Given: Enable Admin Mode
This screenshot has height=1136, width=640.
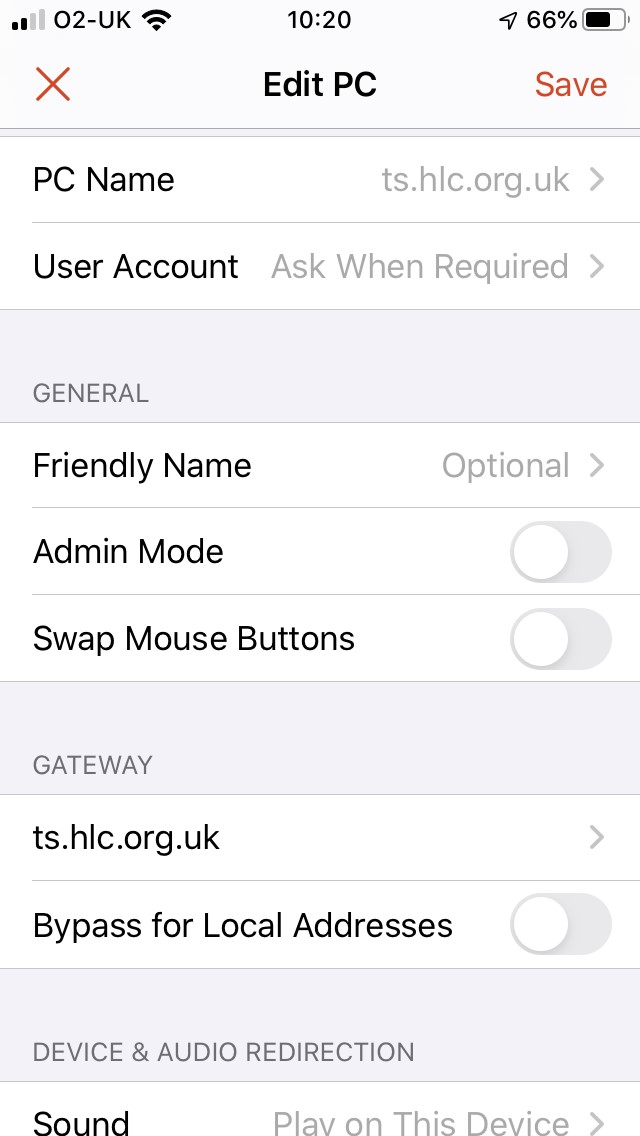Looking at the screenshot, I should pyautogui.click(x=560, y=552).
